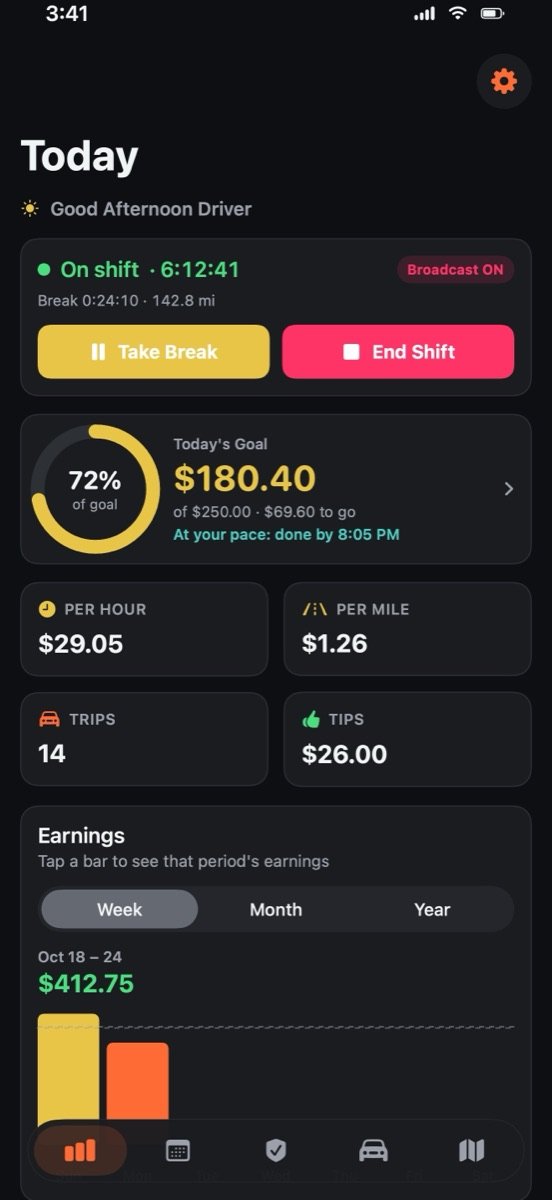Select the Week earnings segment

(x=120, y=910)
